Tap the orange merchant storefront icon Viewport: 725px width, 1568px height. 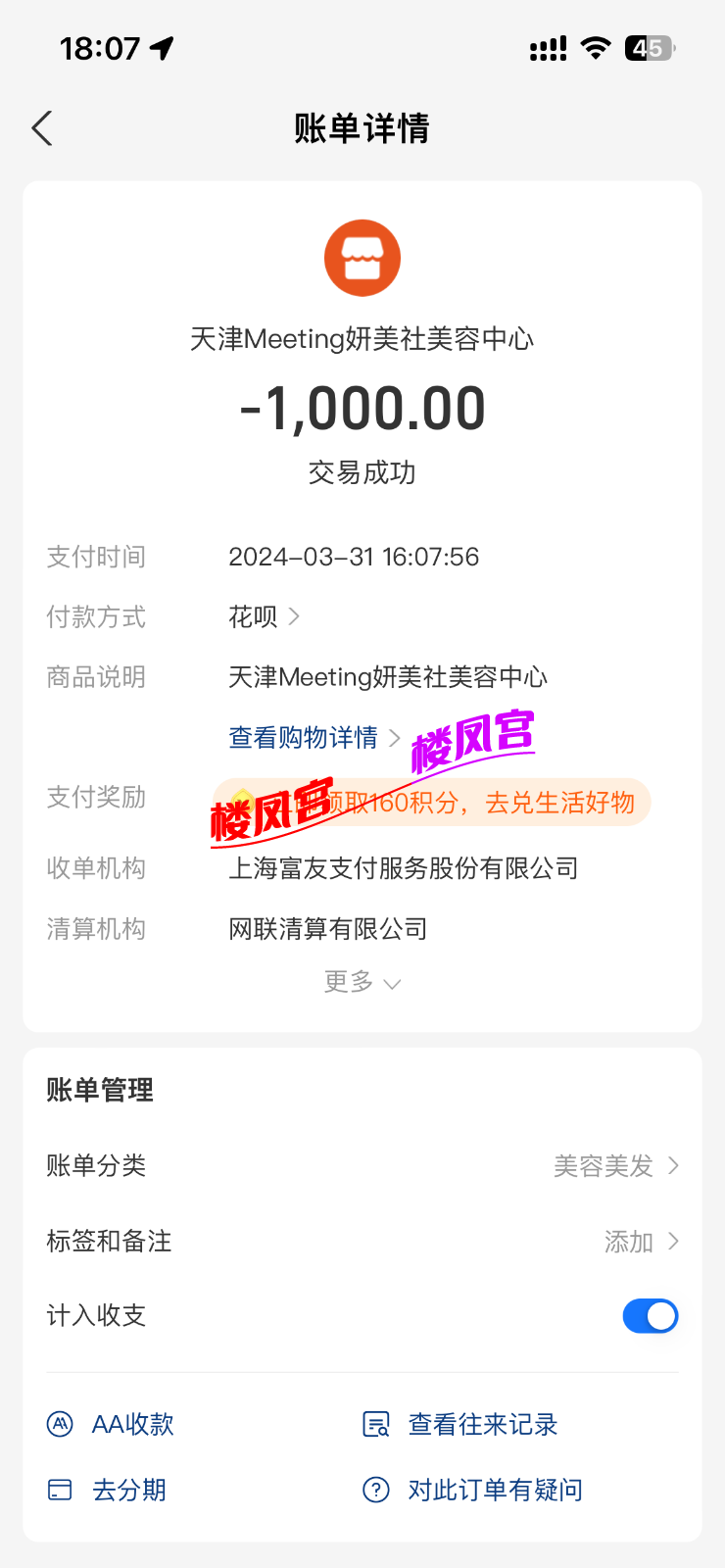coord(362,258)
